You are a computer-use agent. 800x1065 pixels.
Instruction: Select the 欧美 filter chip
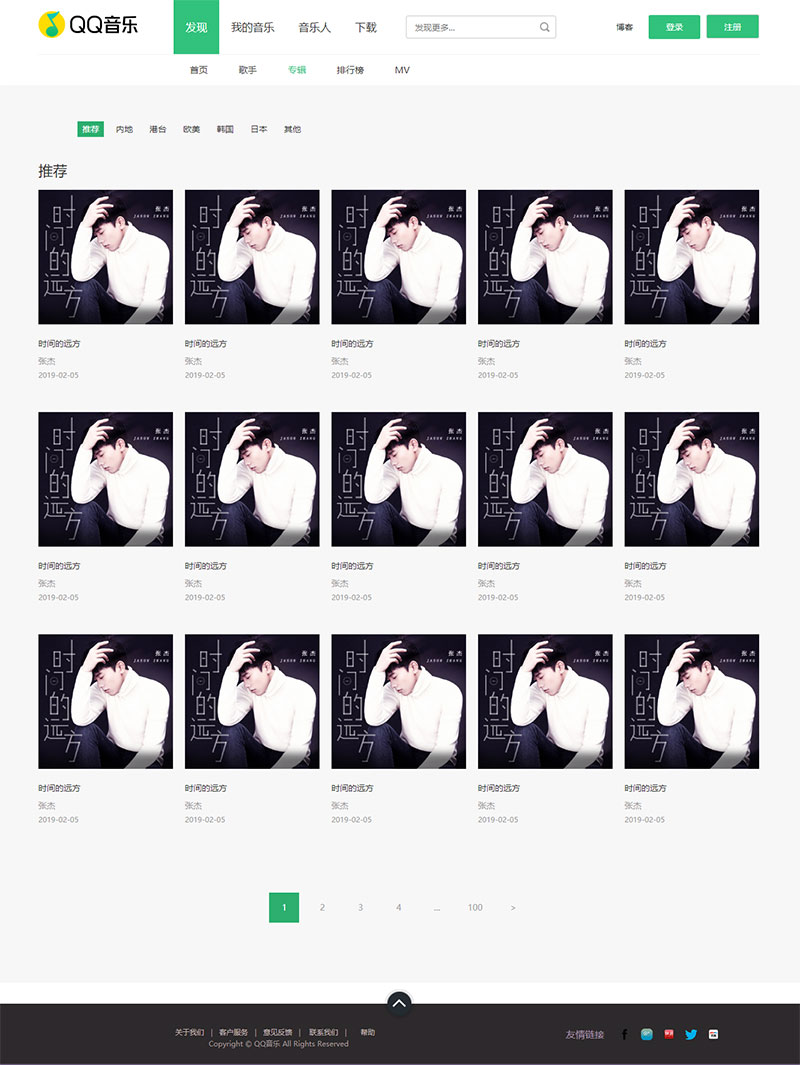point(191,129)
